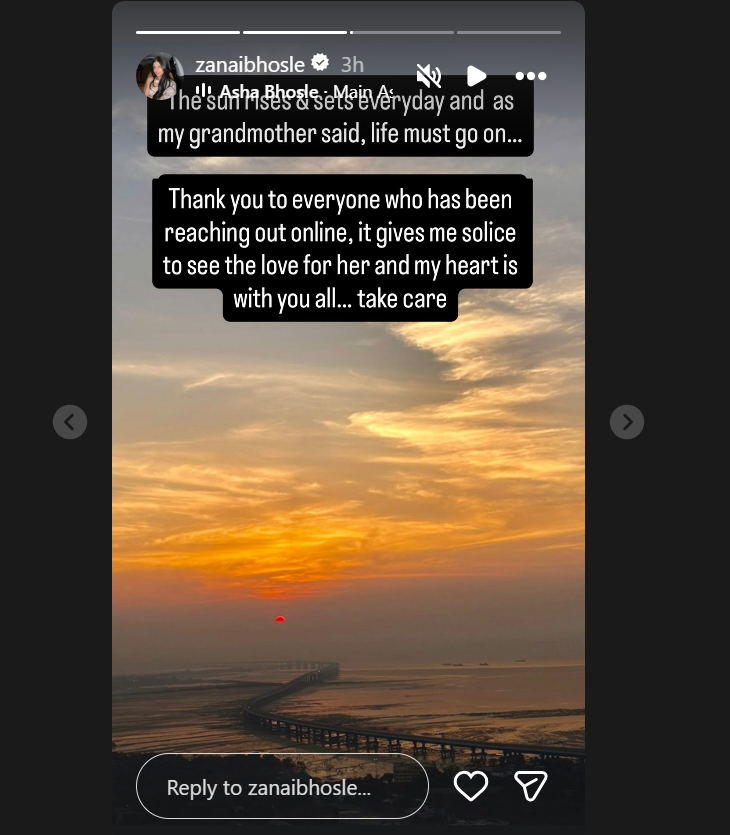Tap the play button on the story
Image resolution: width=730 pixels, height=835 pixels.
coord(476,76)
